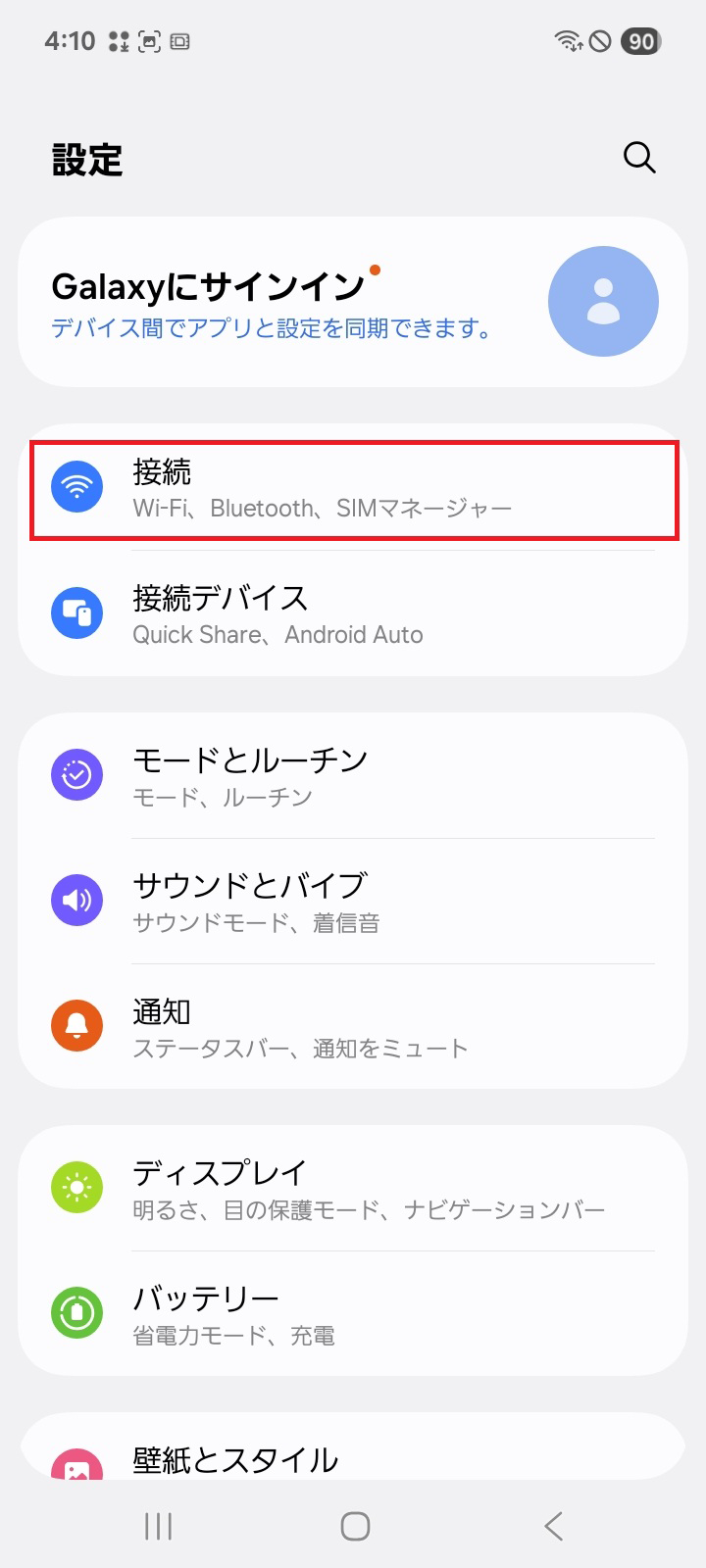706x1568 pixels.
Task: Tap the back button in navigation bar
Action: click(x=551, y=1525)
